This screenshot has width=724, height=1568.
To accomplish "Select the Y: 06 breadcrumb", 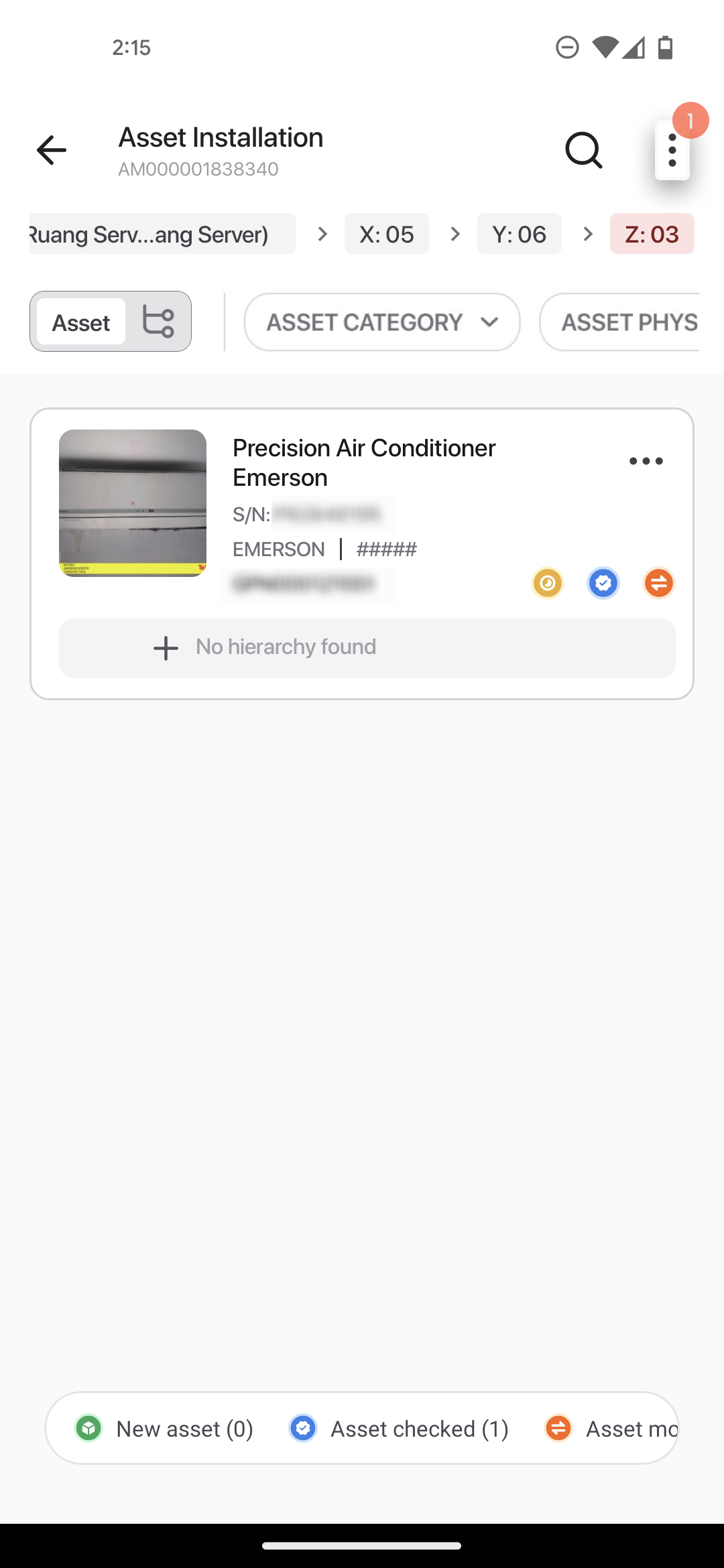I will pos(520,234).
